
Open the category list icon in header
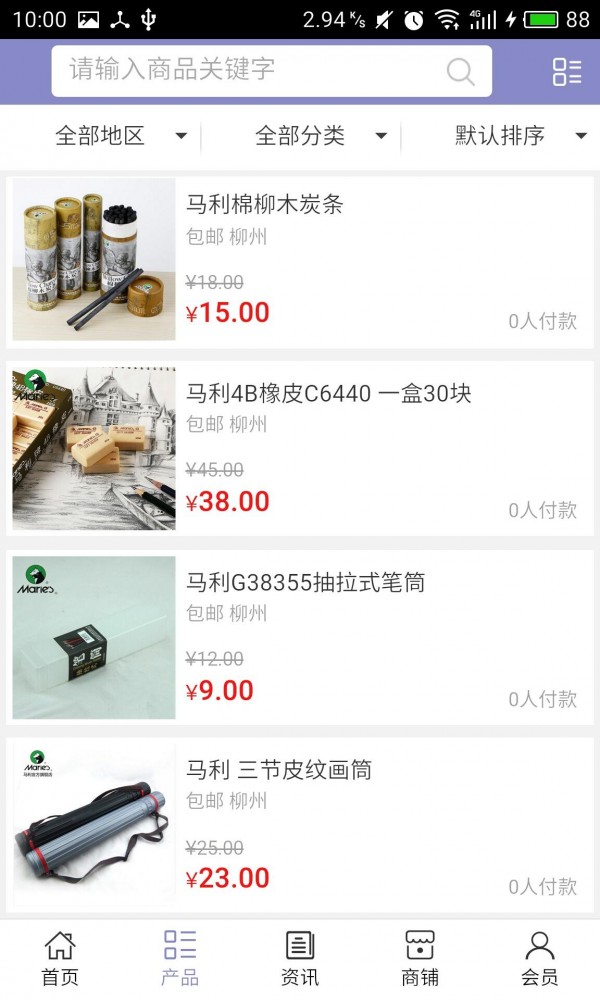[x=567, y=71]
